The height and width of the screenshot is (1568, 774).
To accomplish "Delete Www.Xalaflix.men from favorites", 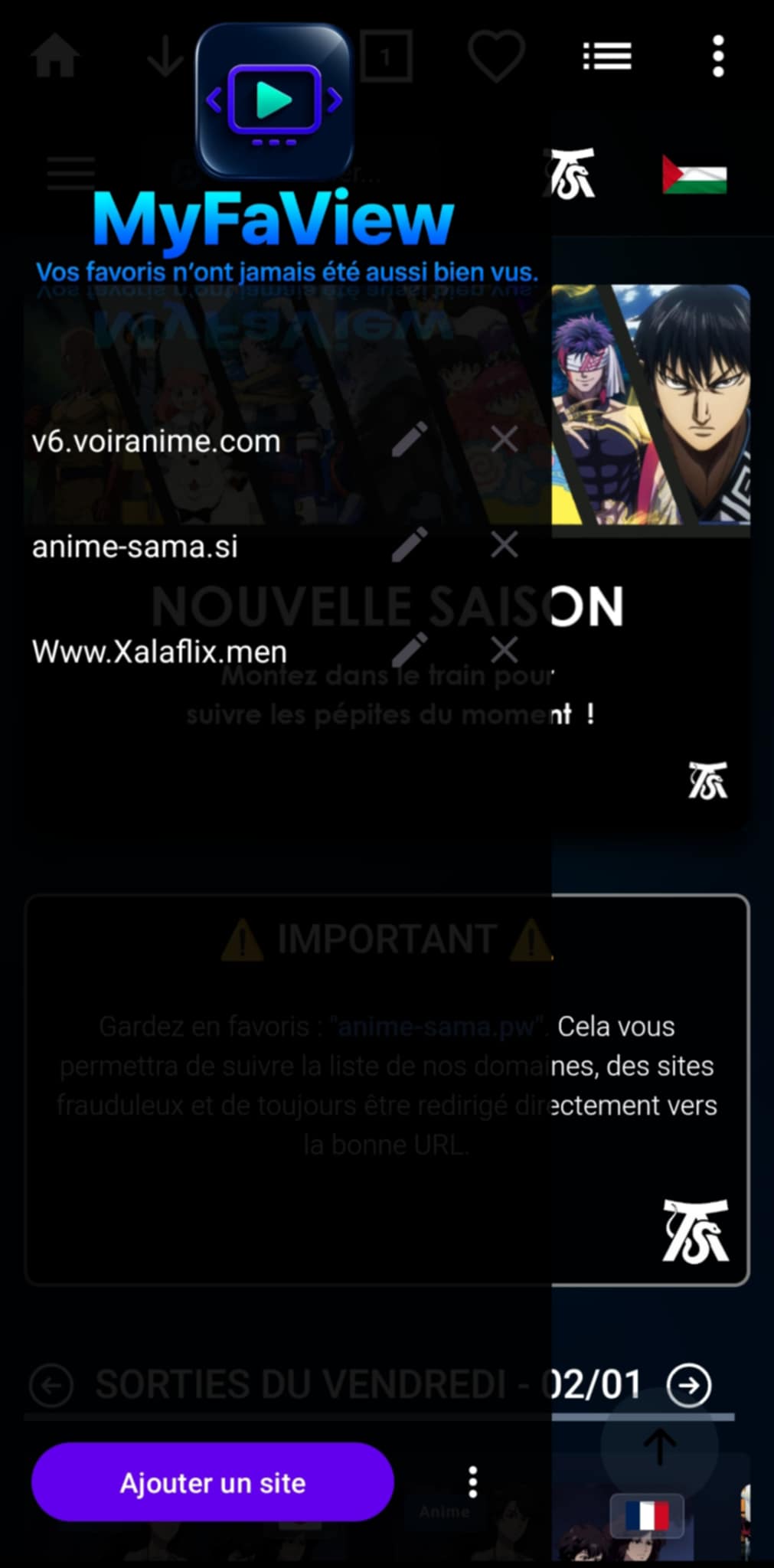I will tap(504, 650).
